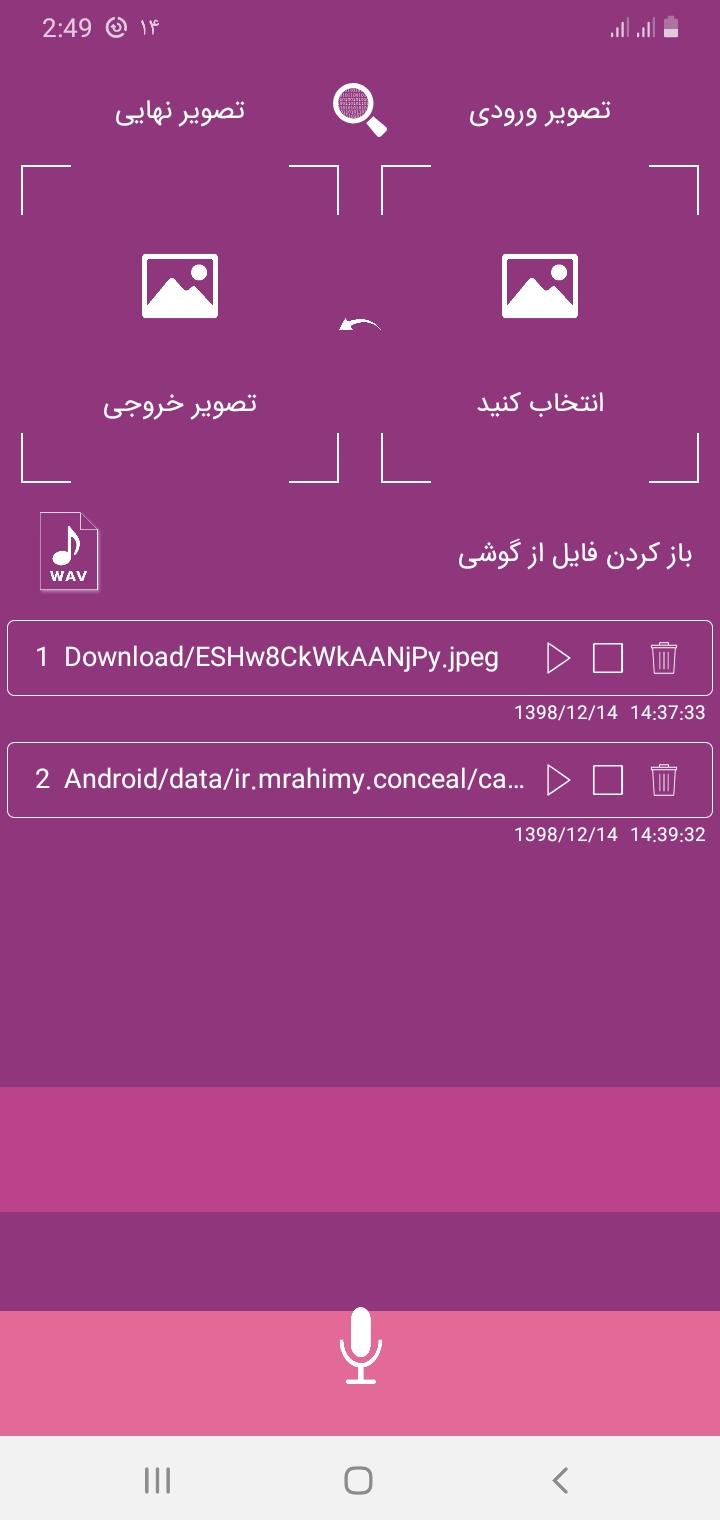Stop recording 1 Download/ESHw8CkWkAANjPy.jpeg

[608, 658]
